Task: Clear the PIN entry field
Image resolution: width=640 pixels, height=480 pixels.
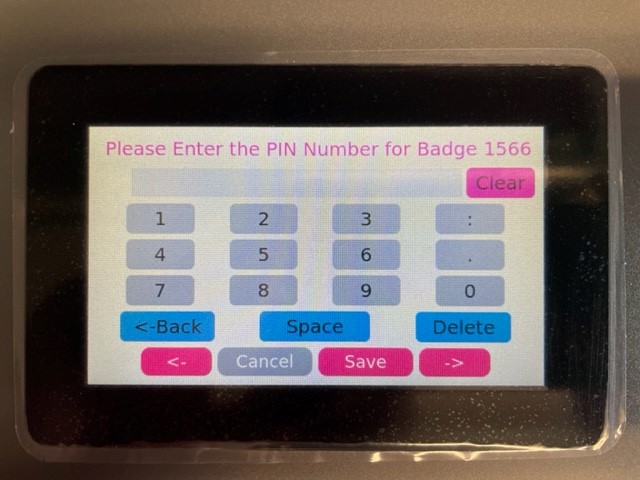Action: click(x=500, y=183)
